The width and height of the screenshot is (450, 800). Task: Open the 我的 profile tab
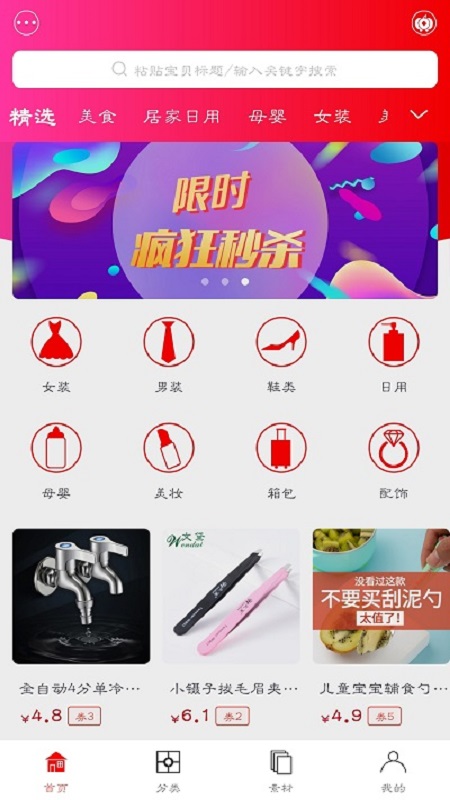click(393, 771)
